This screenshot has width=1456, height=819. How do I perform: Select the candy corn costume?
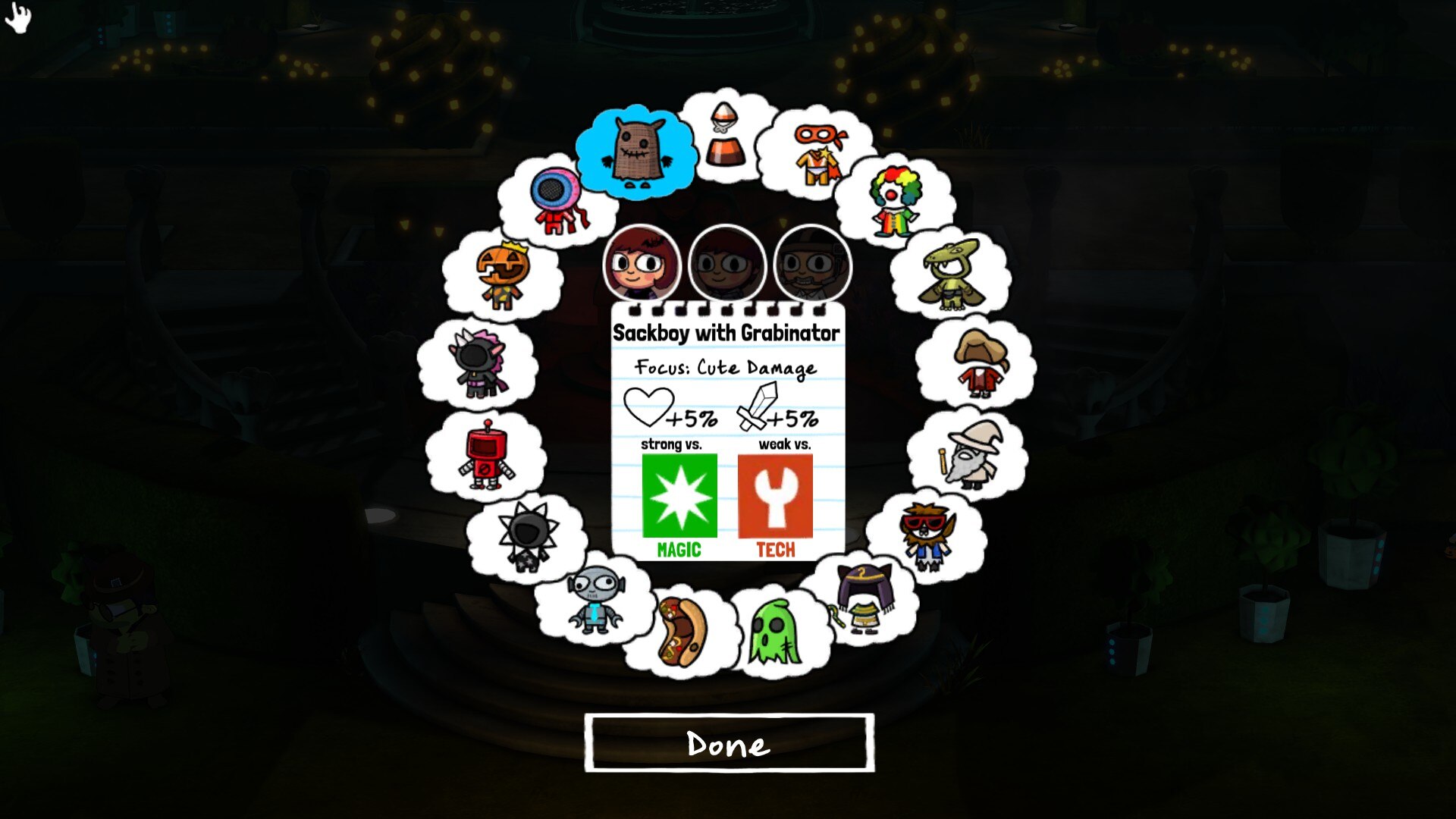coord(726,136)
